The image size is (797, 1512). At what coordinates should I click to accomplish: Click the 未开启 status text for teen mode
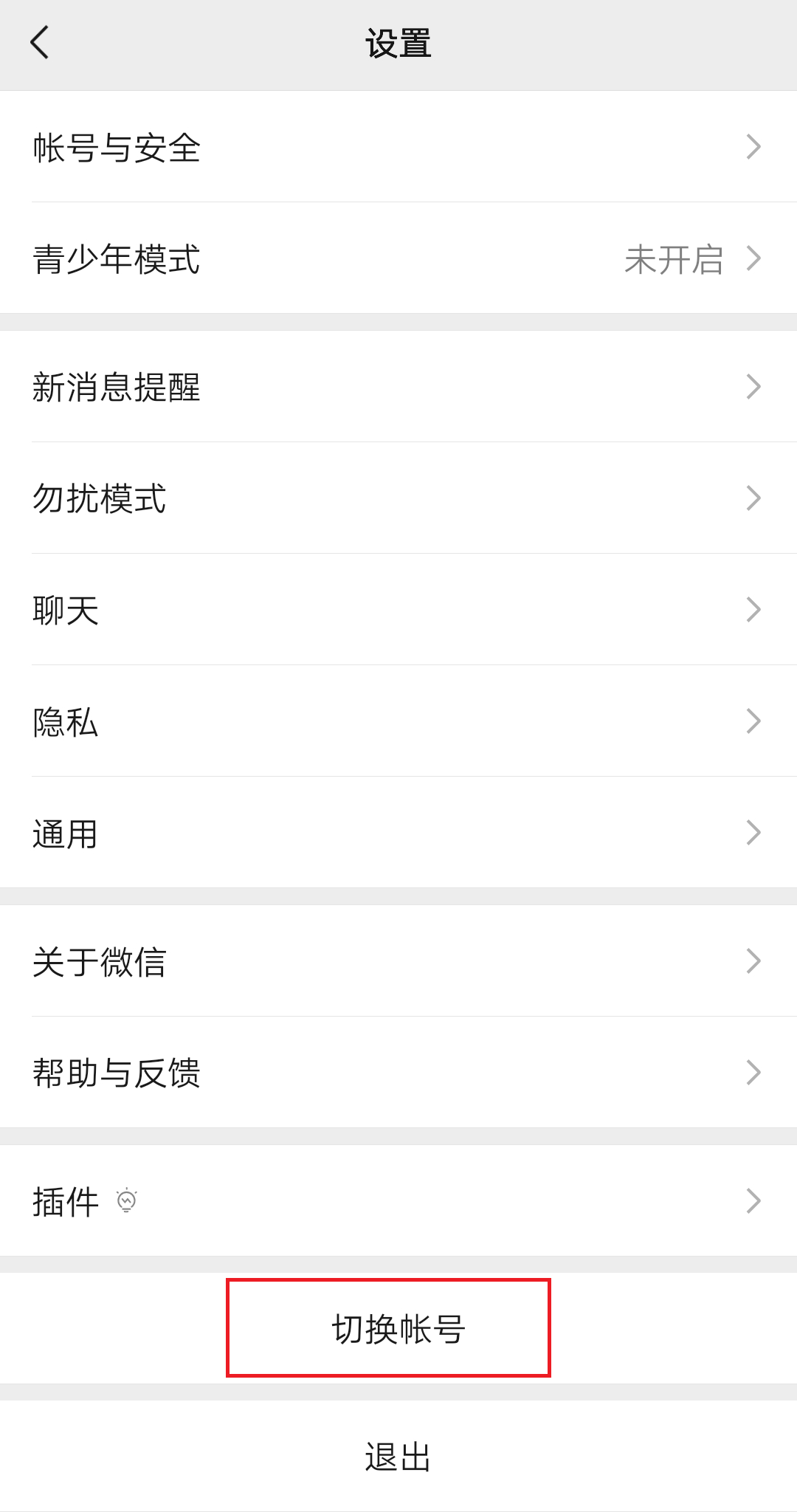coord(673,260)
